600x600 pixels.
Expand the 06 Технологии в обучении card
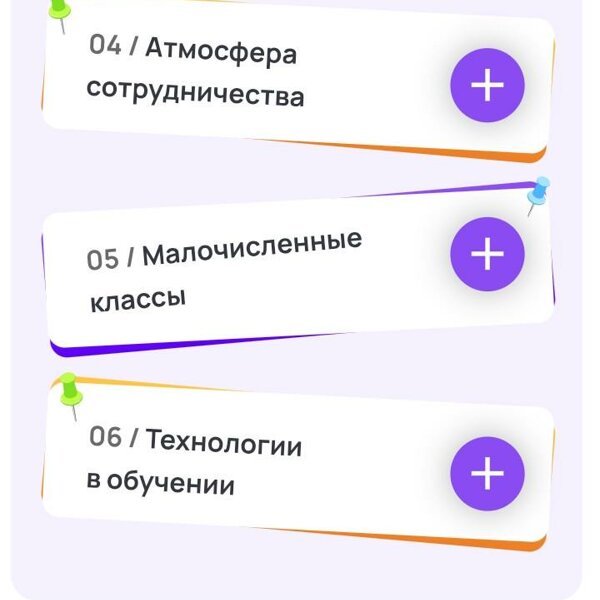point(487,473)
